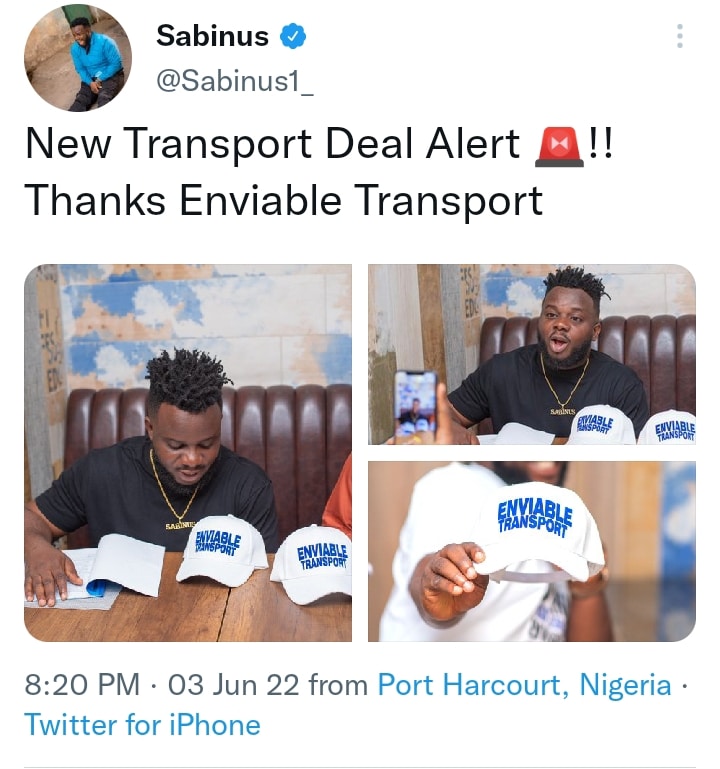Open photo of hand holding white cap

click(x=531, y=551)
